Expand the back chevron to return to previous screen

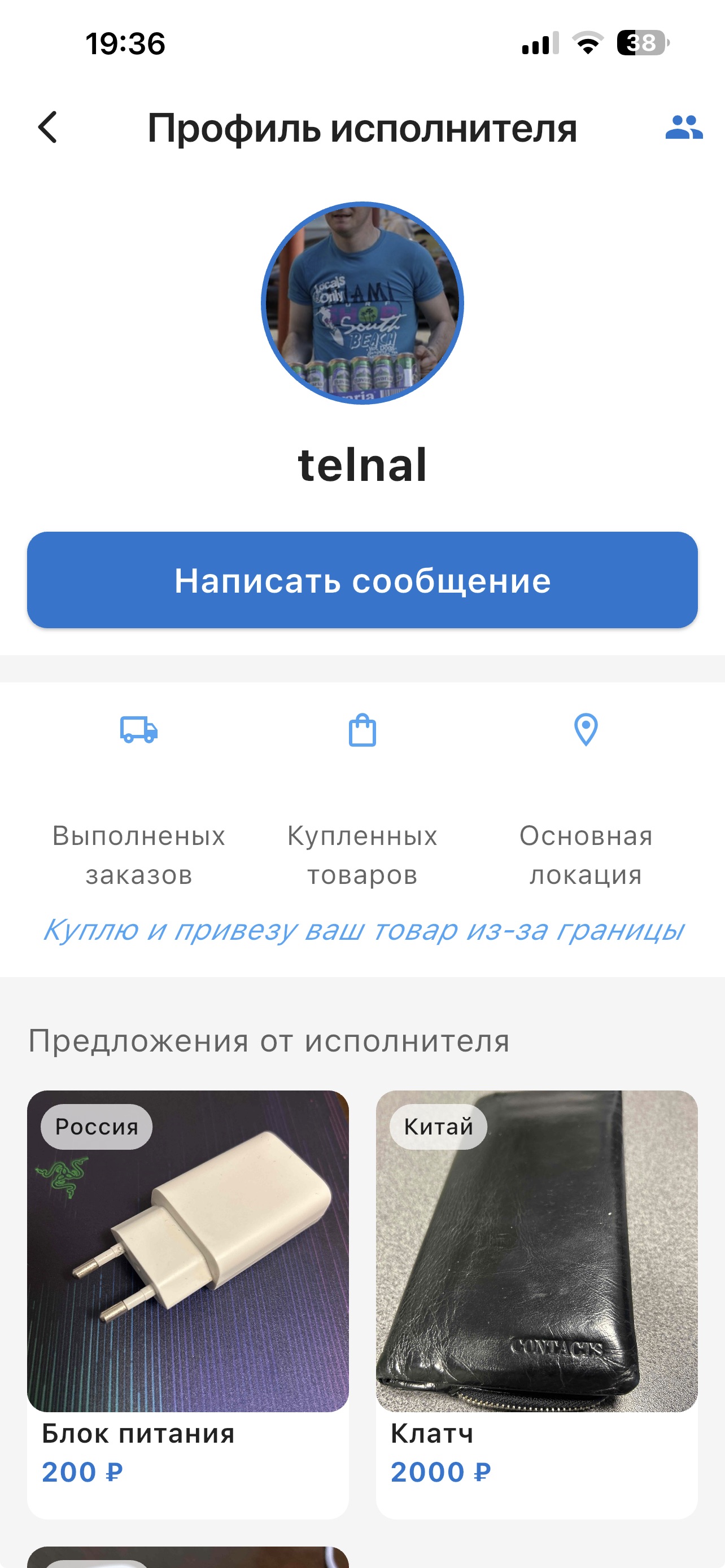click(x=48, y=128)
